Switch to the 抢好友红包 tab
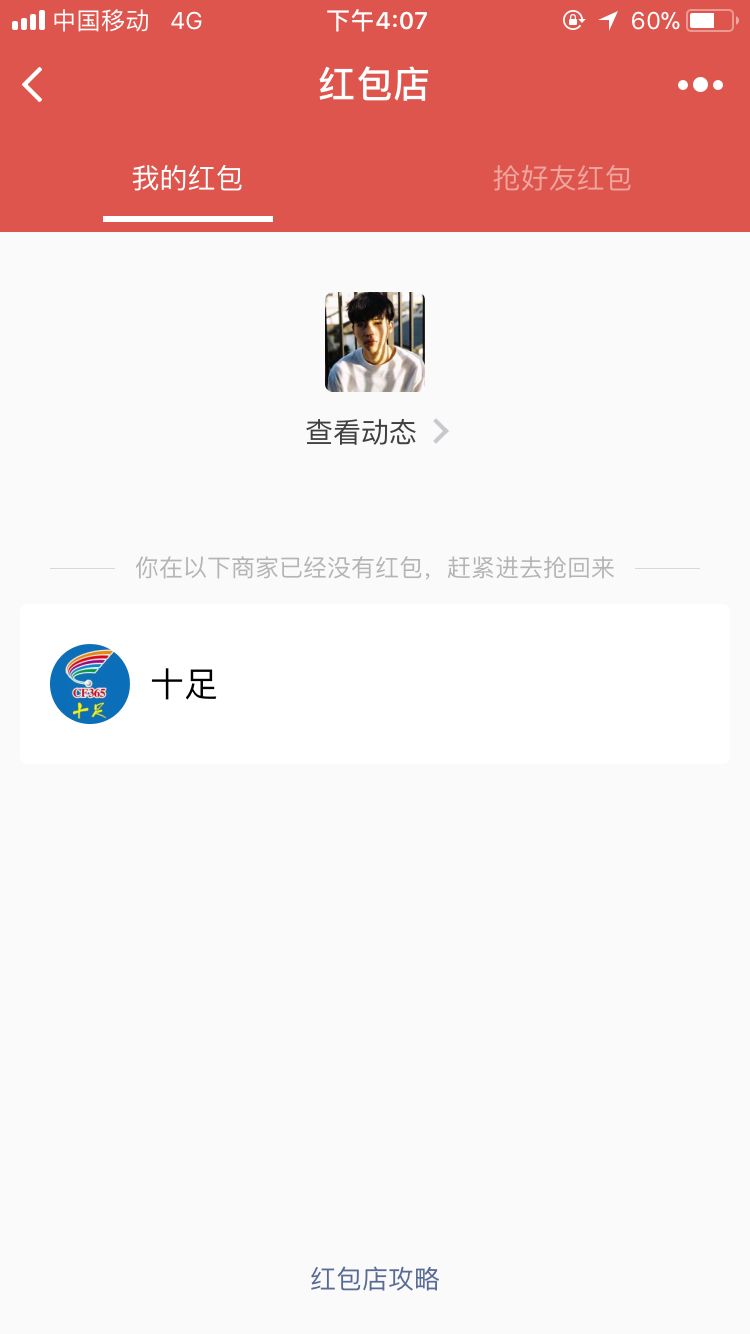This screenshot has width=750, height=1334. [x=562, y=179]
